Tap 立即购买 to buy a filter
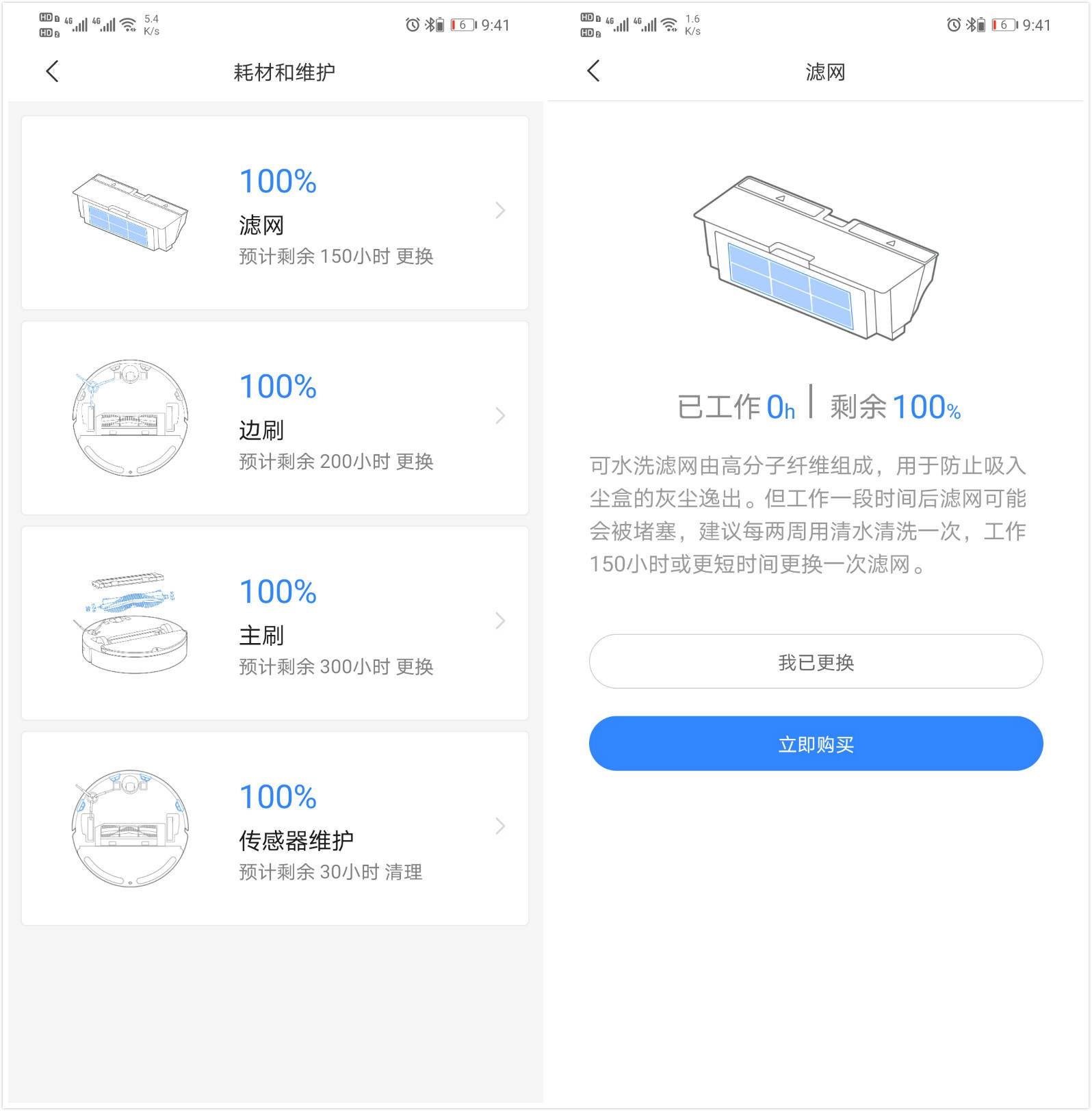This screenshot has width=1092, height=1111. tap(816, 744)
